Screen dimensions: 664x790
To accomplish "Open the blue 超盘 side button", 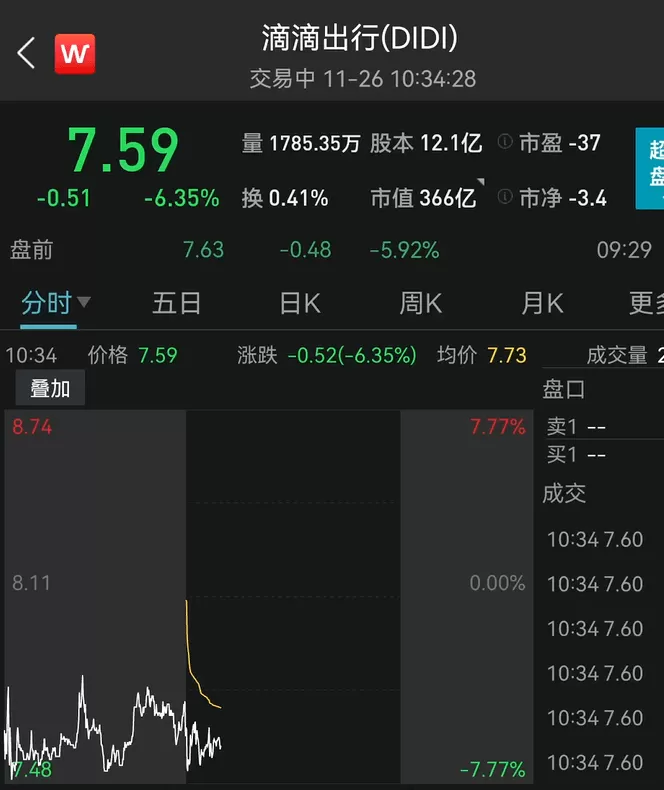I will [x=650, y=168].
